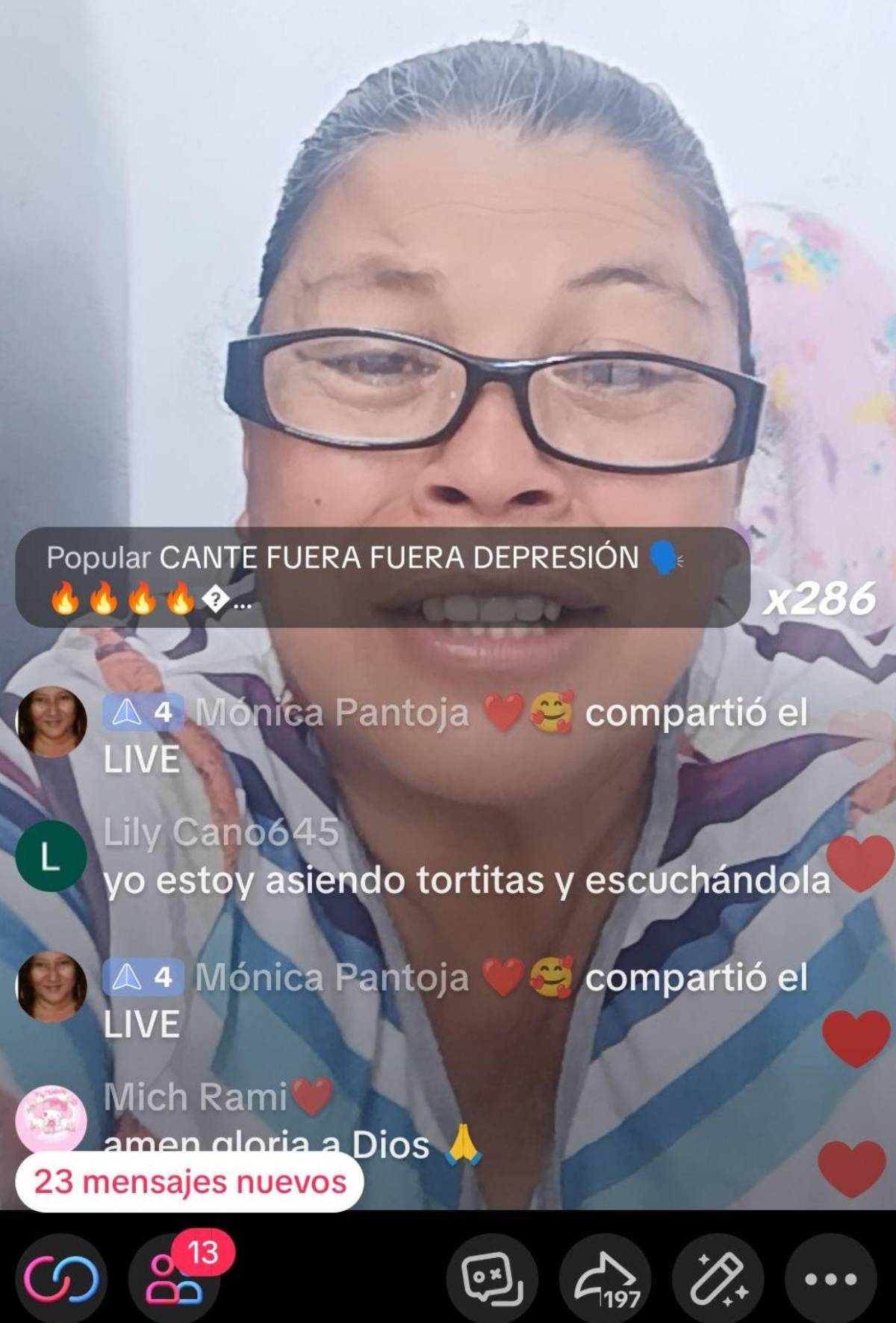Tap the Popular pinned comment banner

[381, 577]
